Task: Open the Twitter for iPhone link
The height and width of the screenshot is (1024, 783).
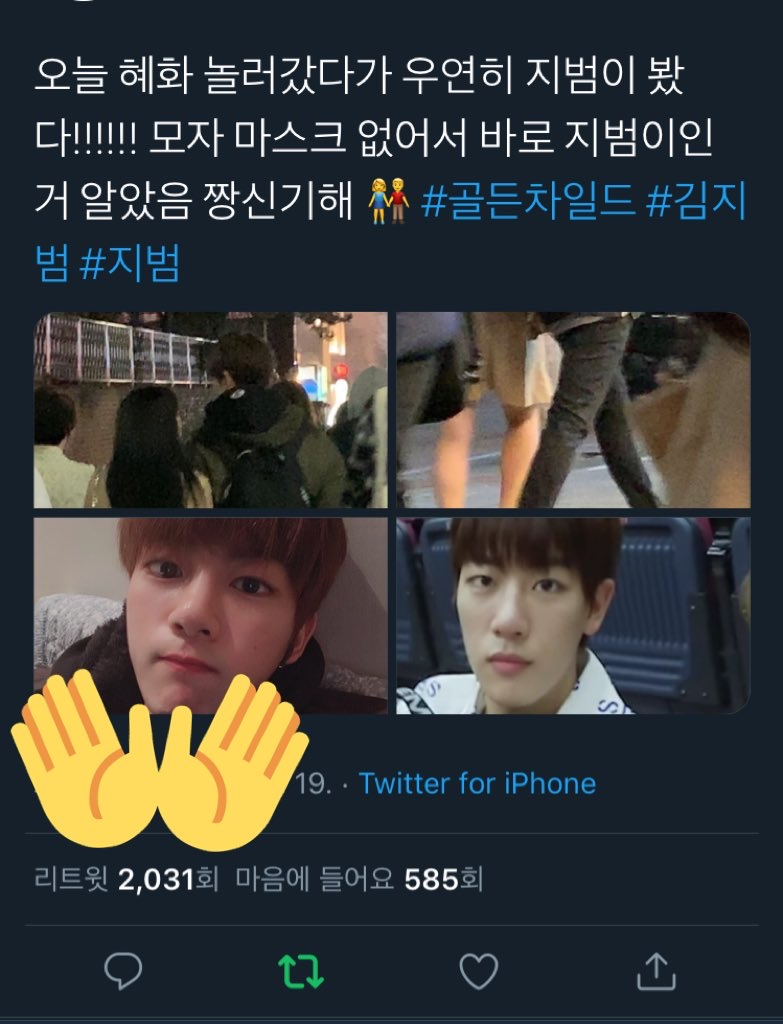Action: coord(477,783)
